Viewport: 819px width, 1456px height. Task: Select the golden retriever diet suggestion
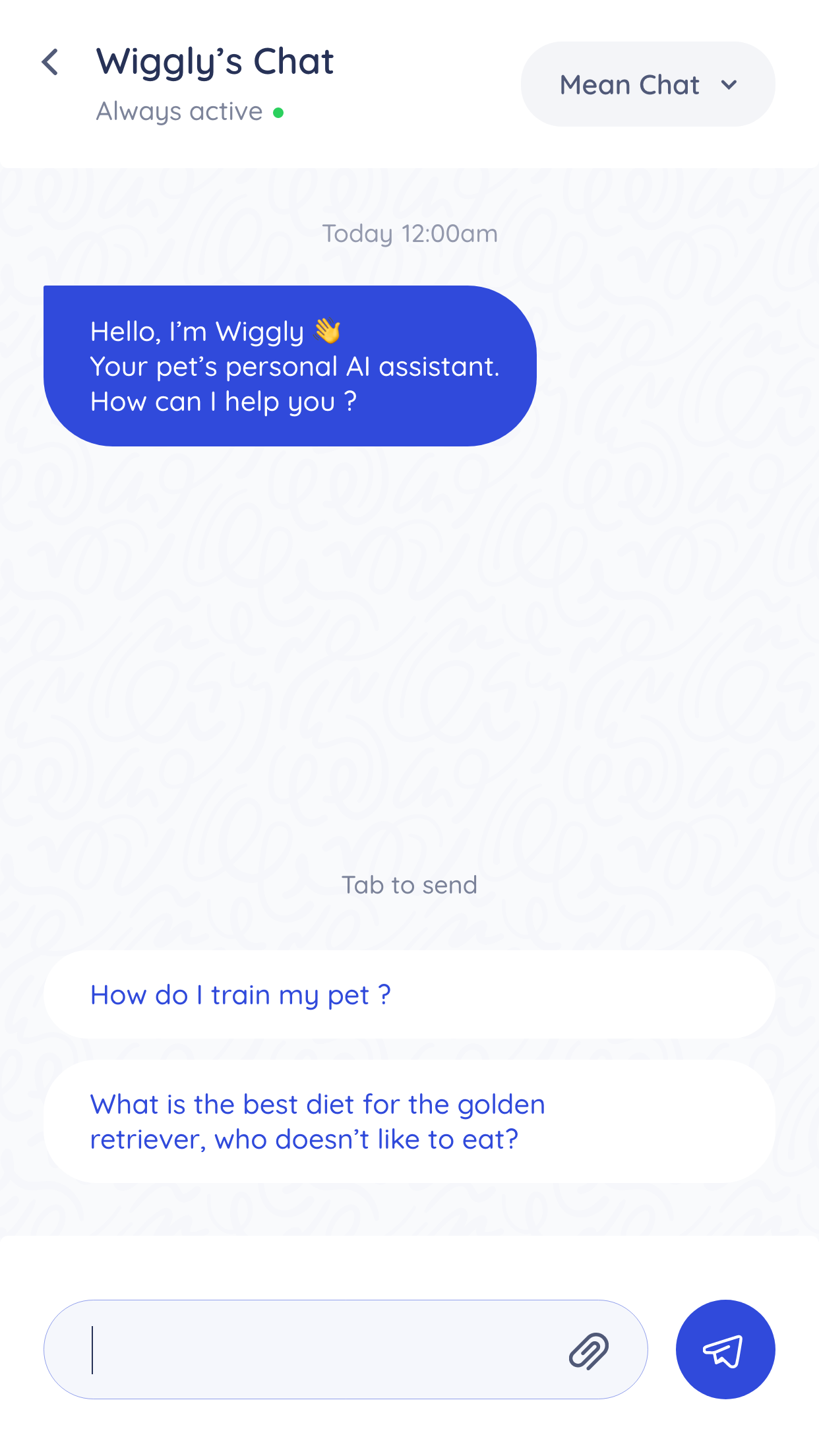point(409,1121)
